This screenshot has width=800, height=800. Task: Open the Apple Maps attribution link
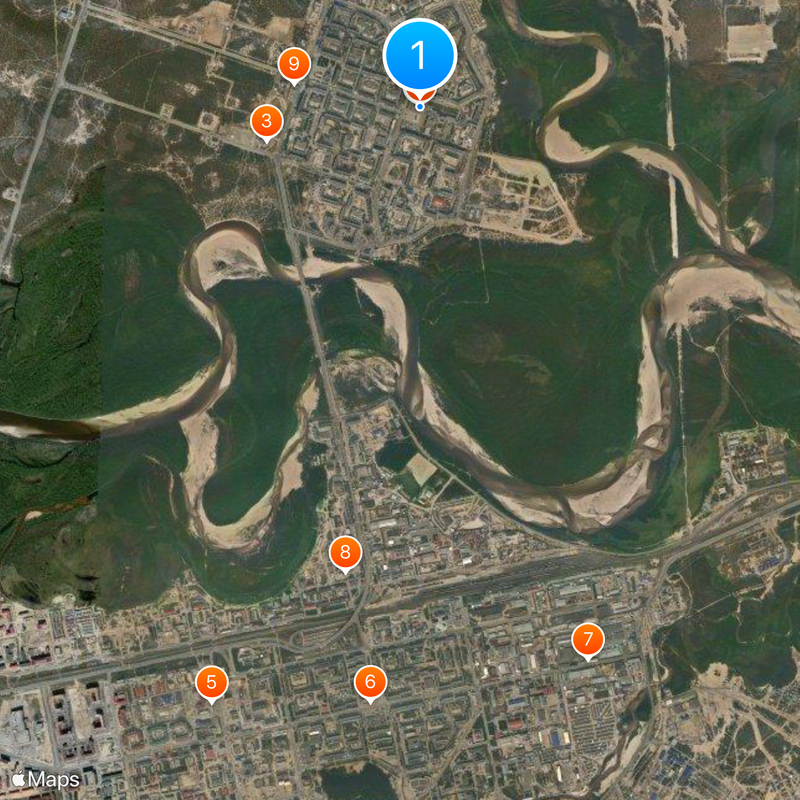46,778
